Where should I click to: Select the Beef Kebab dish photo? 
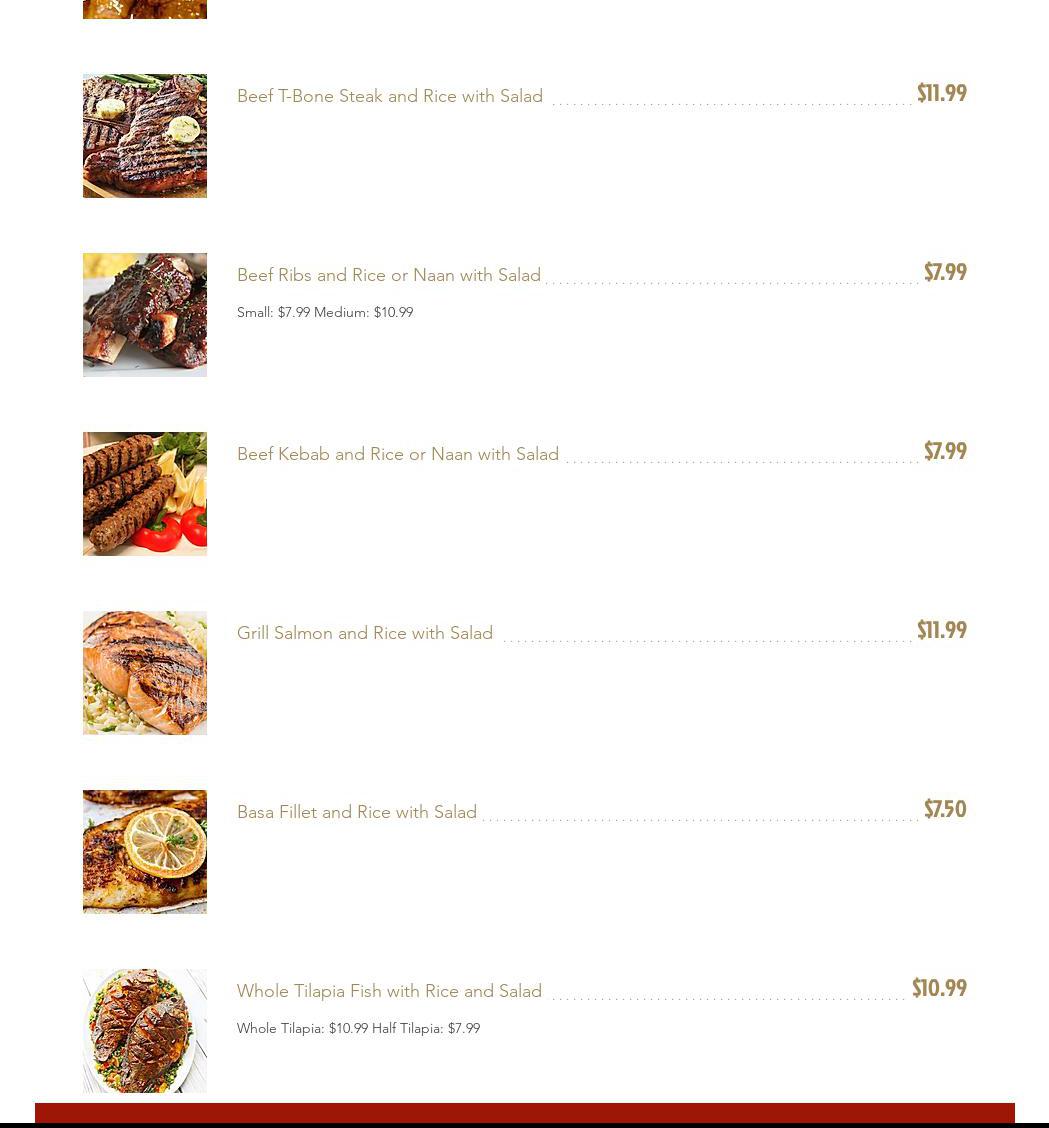pos(145,494)
